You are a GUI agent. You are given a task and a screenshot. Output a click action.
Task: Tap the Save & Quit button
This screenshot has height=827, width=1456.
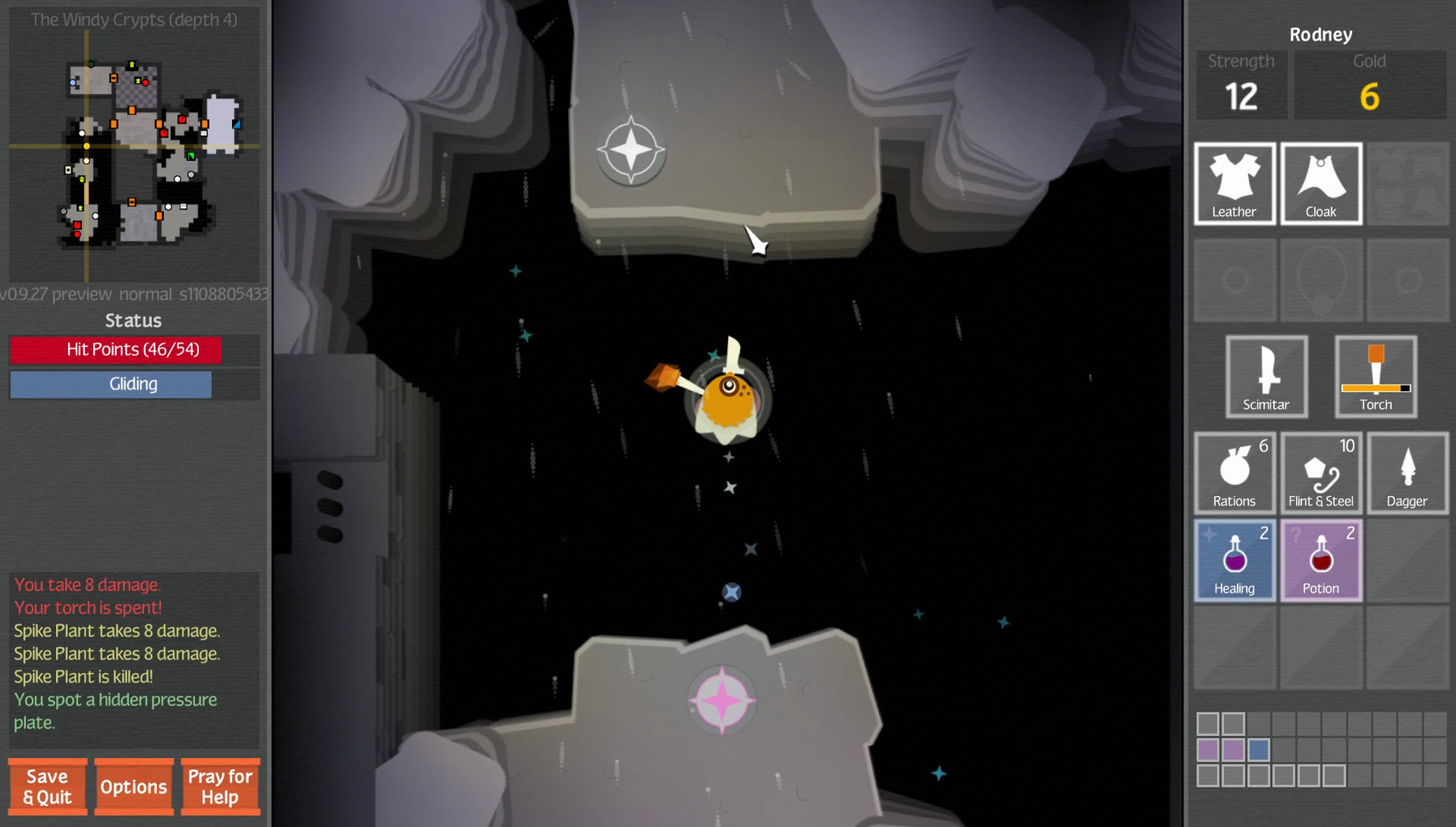click(47, 786)
